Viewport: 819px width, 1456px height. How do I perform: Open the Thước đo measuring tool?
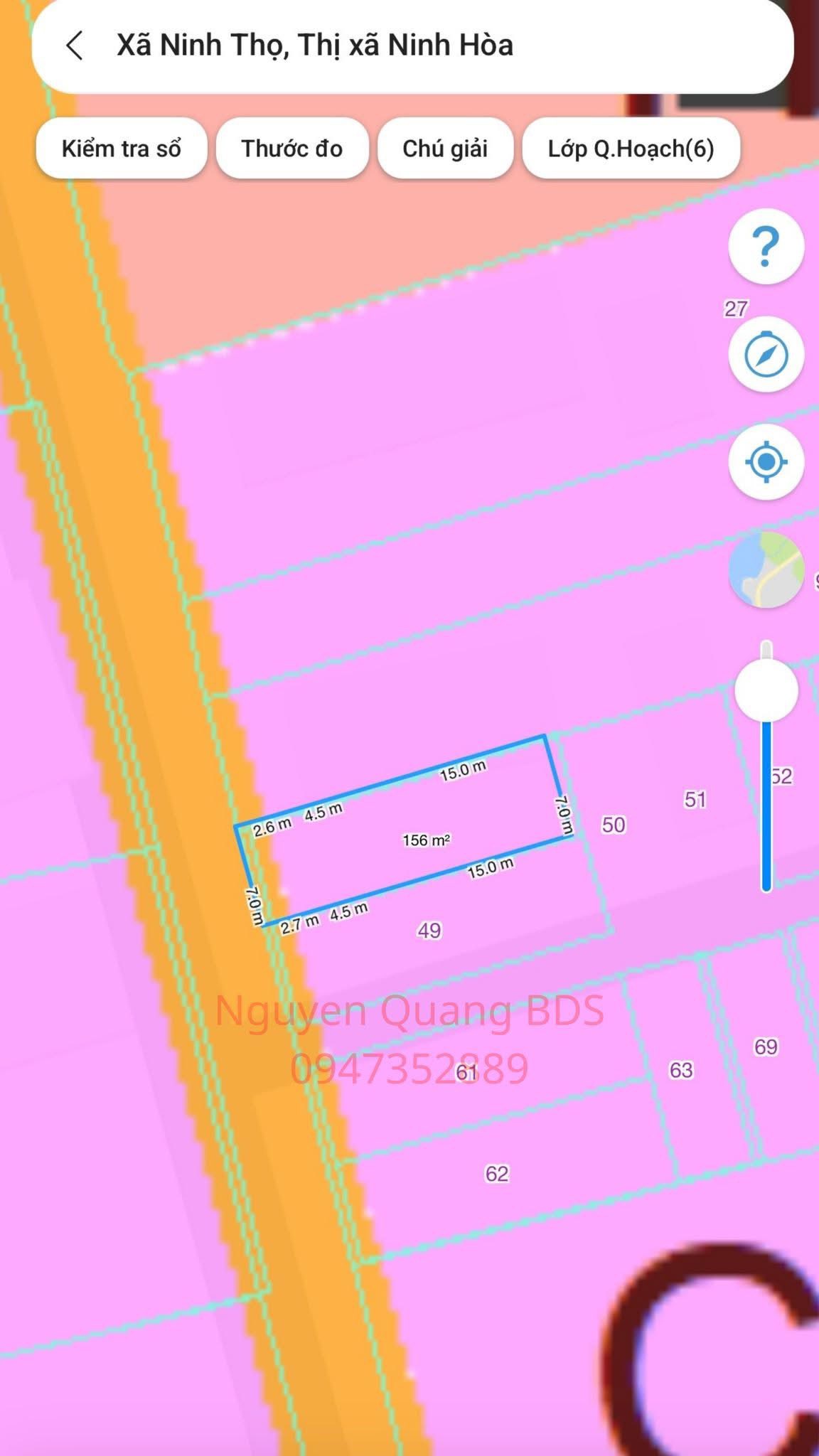tap(292, 149)
